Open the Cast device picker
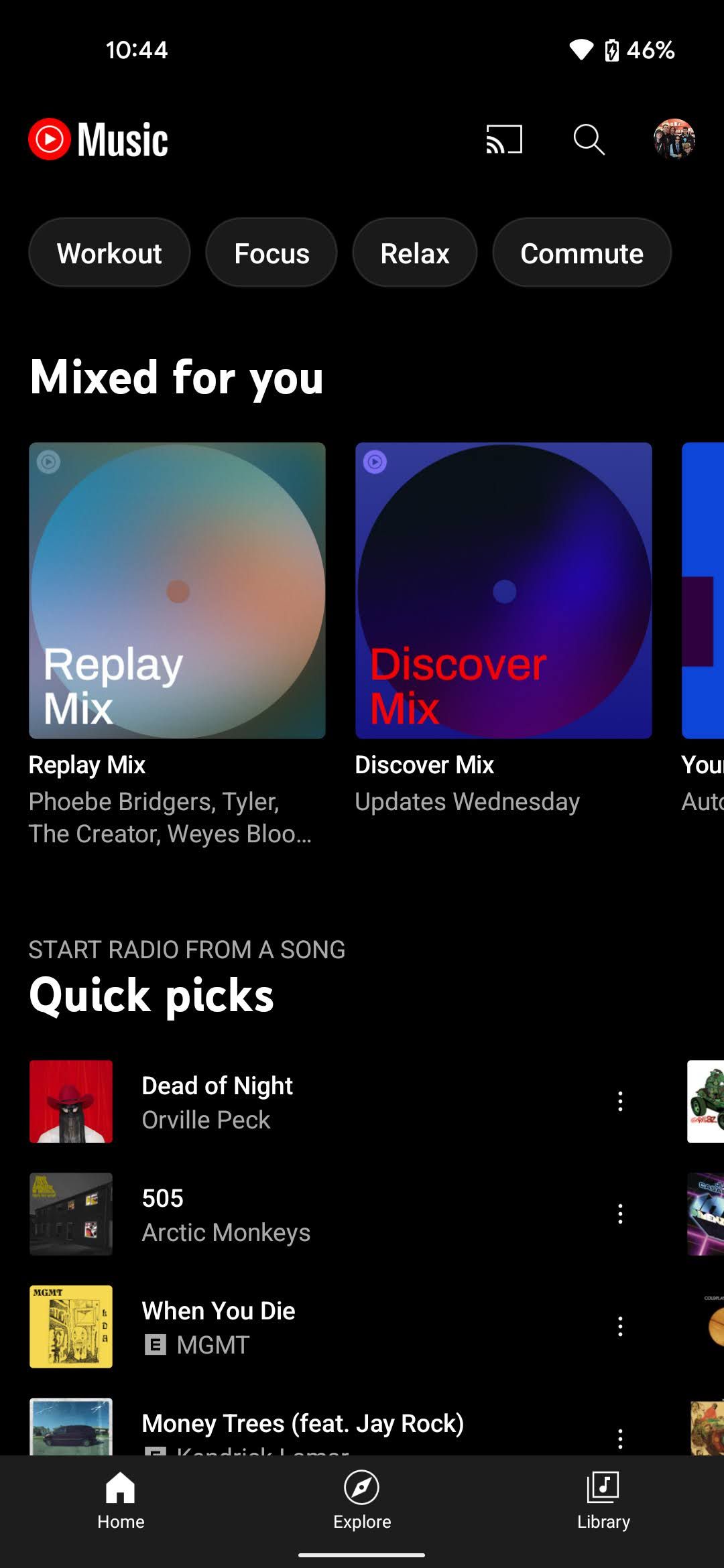This screenshot has width=724, height=1568. click(503, 139)
